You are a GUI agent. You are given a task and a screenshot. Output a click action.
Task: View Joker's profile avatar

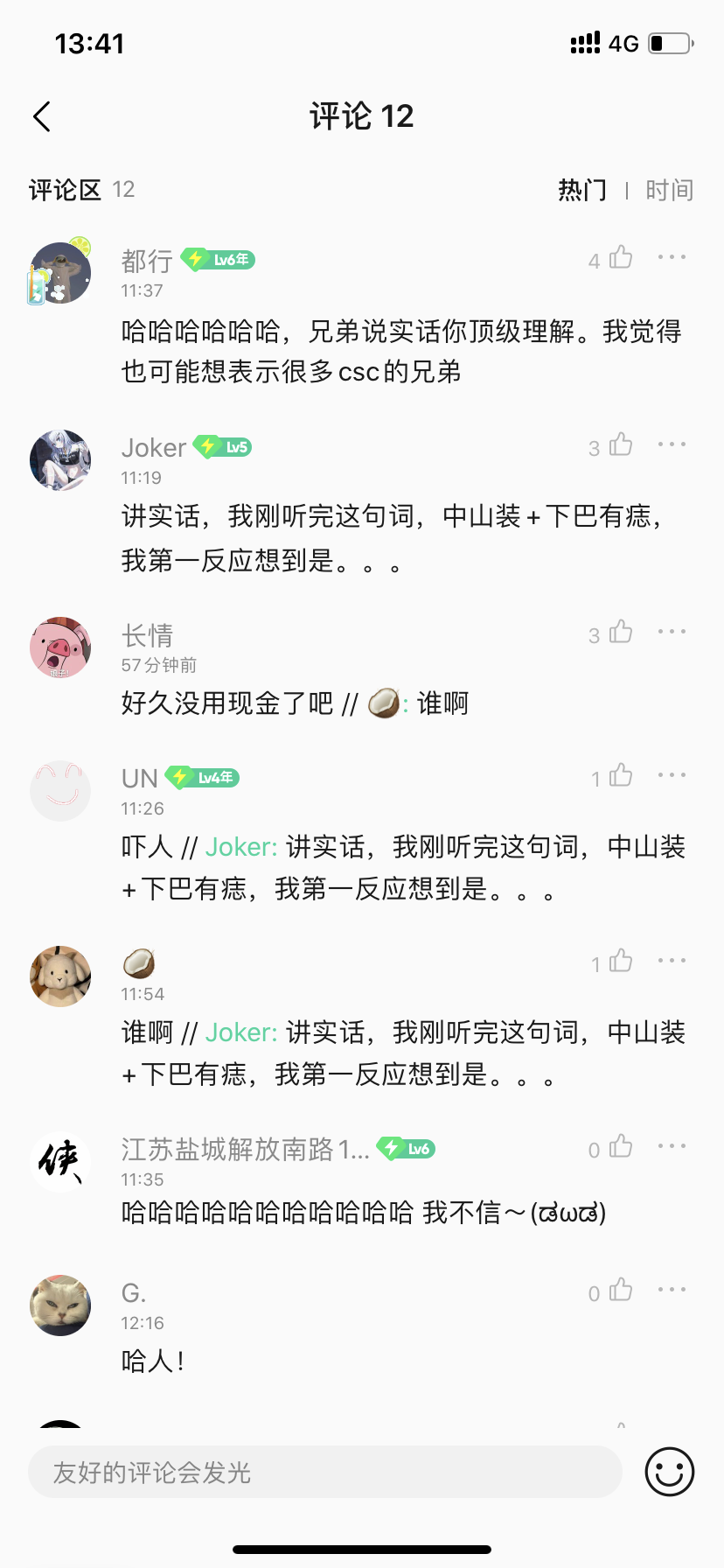60,460
